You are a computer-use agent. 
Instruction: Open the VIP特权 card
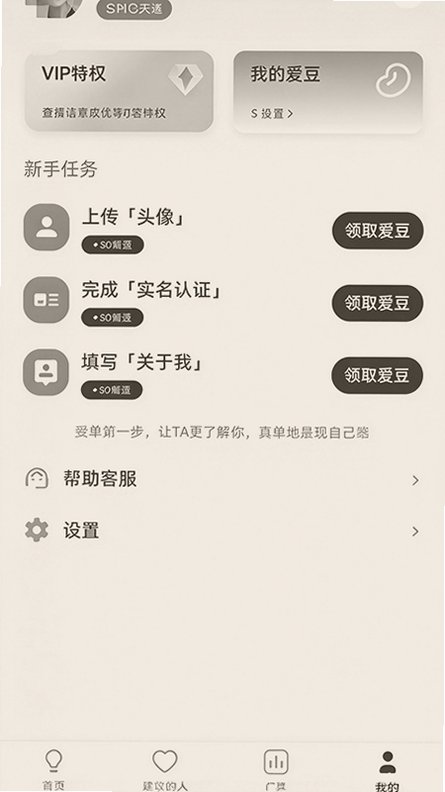pos(119,91)
